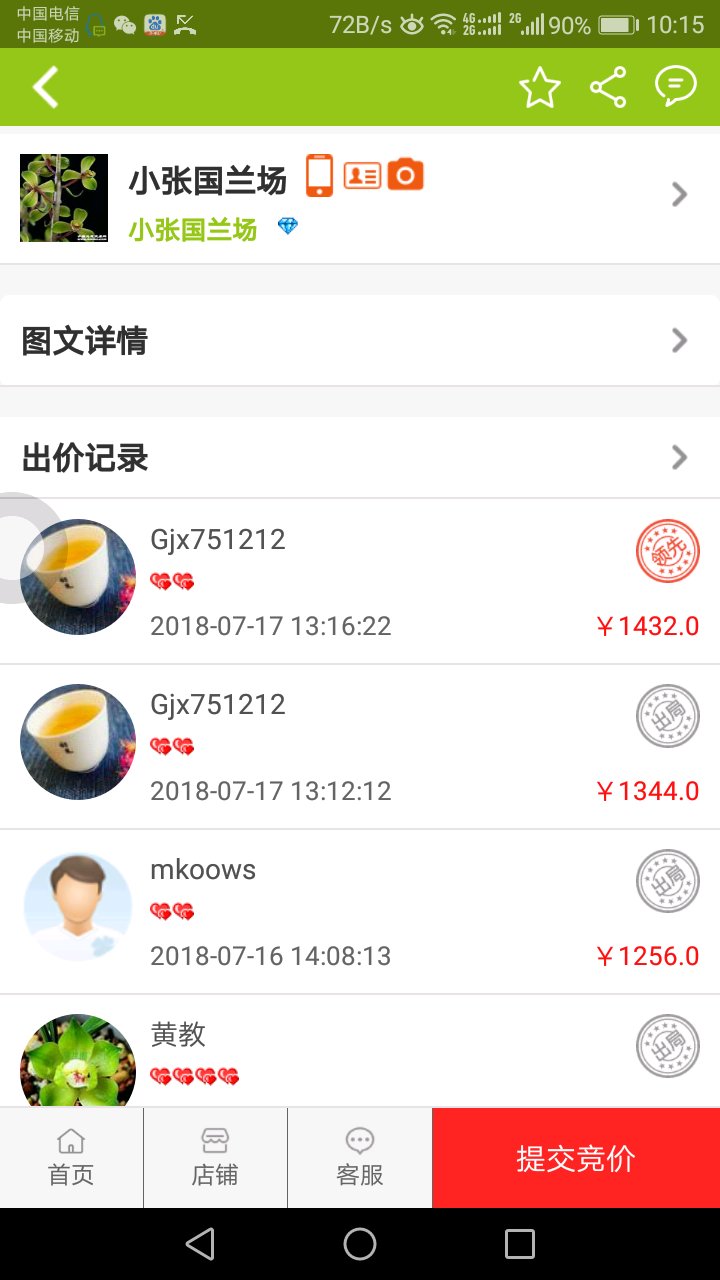Expand the 出价记录 bid history
This screenshot has height=1280, width=720.
click(360, 458)
